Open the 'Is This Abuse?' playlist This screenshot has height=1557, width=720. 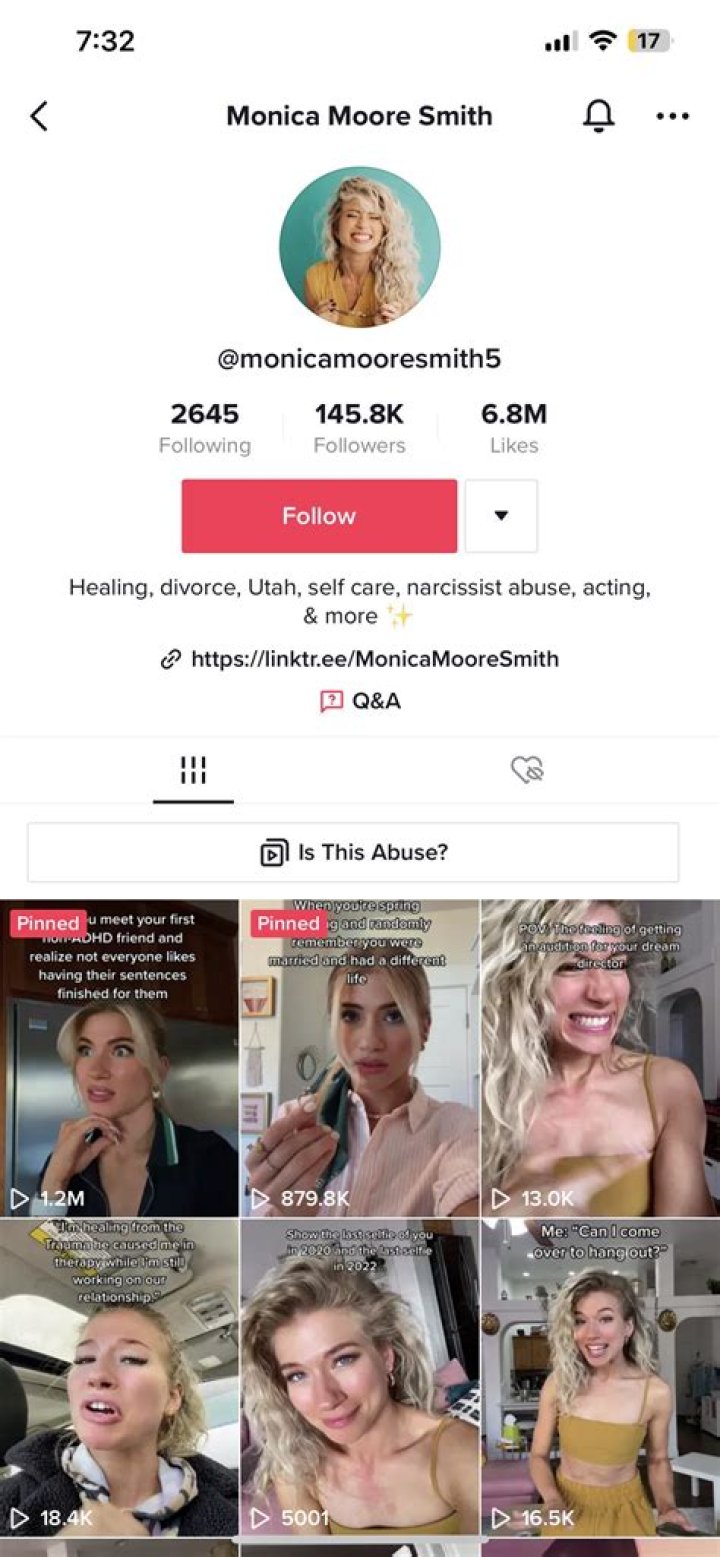[x=353, y=852]
